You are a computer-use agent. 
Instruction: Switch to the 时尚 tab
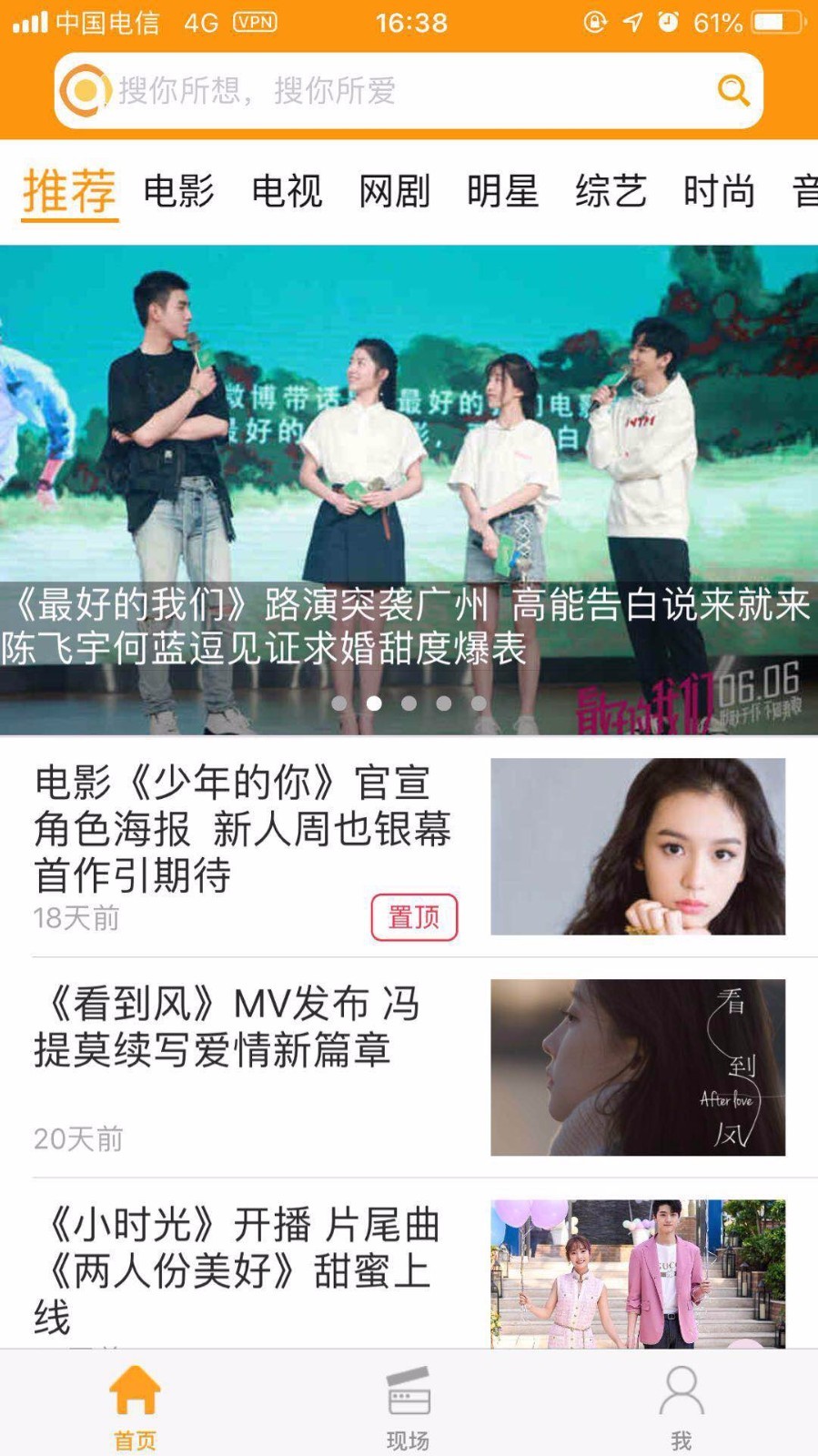click(x=719, y=192)
